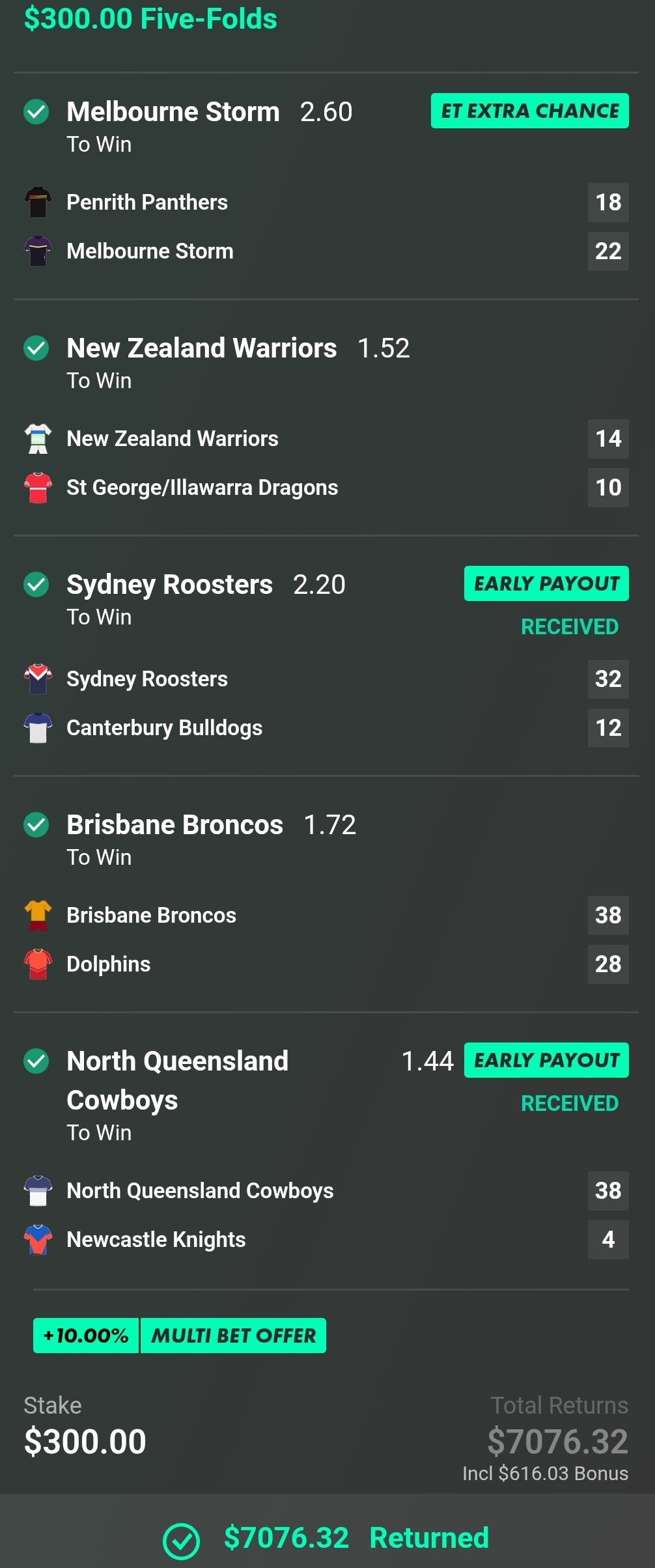The height and width of the screenshot is (1568, 655).
Task: Open Early Payout info for Sydney Roosters
Action: tap(546, 583)
